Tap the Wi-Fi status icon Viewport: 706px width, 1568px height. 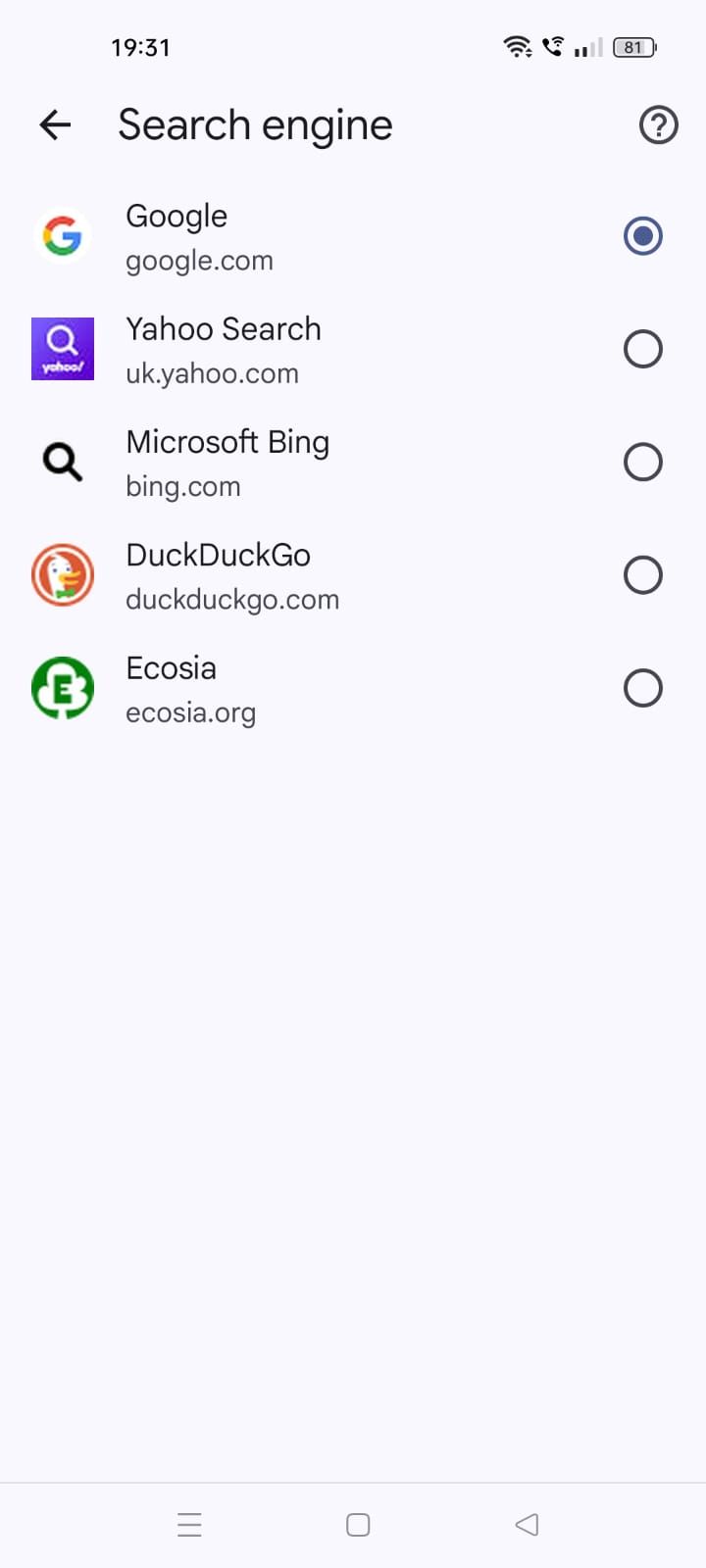tap(518, 46)
